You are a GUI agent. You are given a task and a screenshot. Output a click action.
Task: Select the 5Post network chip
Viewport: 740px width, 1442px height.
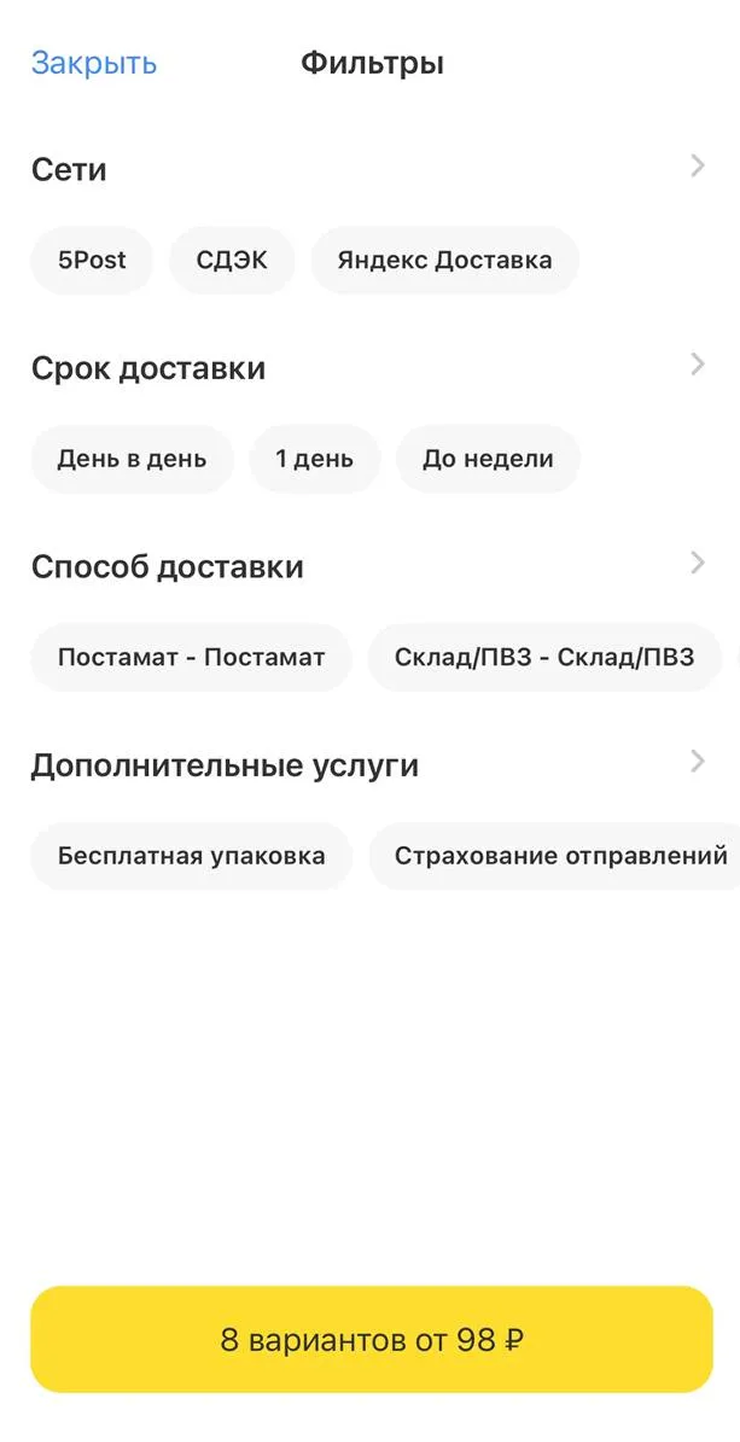pyautogui.click(x=92, y=260)
